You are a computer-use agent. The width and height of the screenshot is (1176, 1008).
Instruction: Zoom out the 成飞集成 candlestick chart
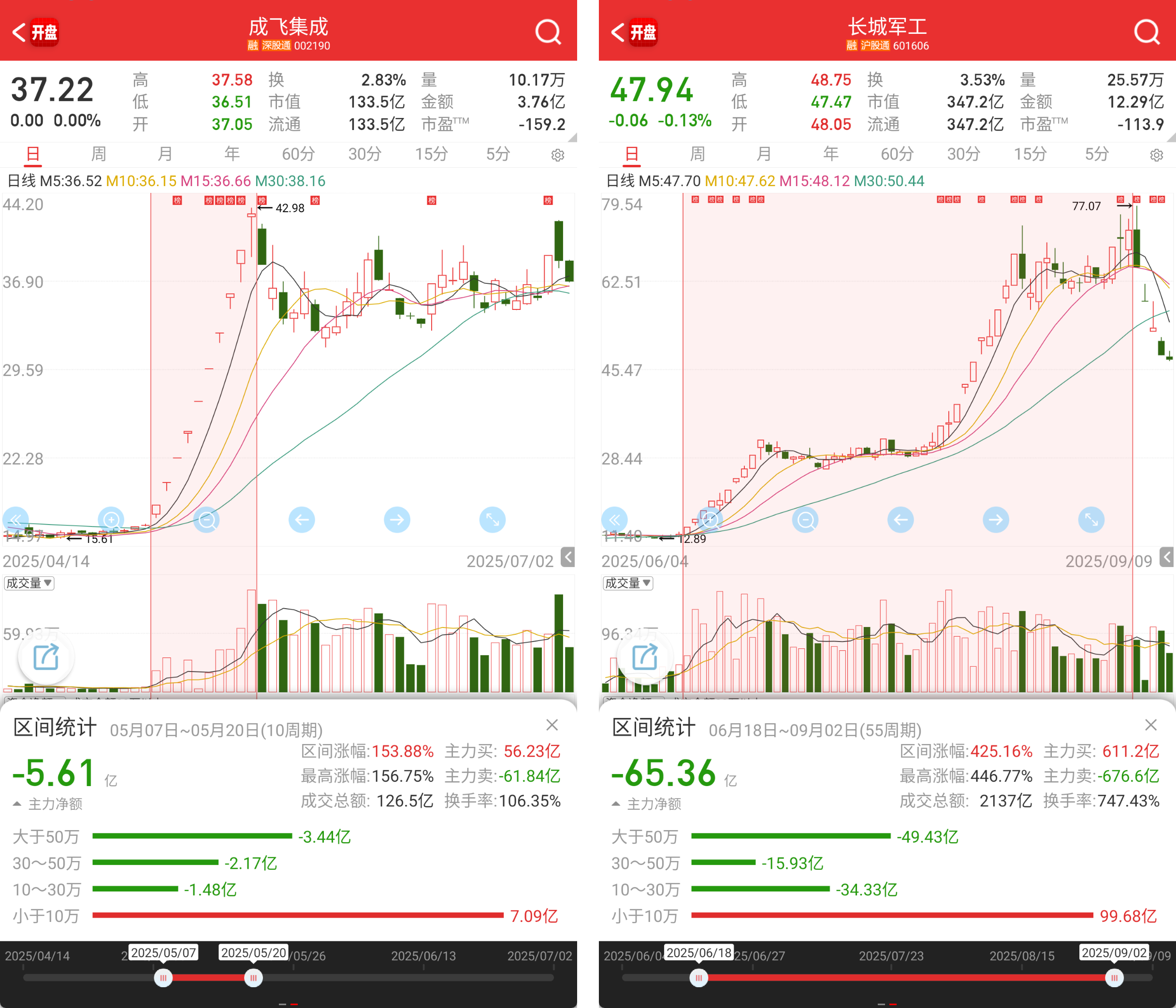click(206, 519)
